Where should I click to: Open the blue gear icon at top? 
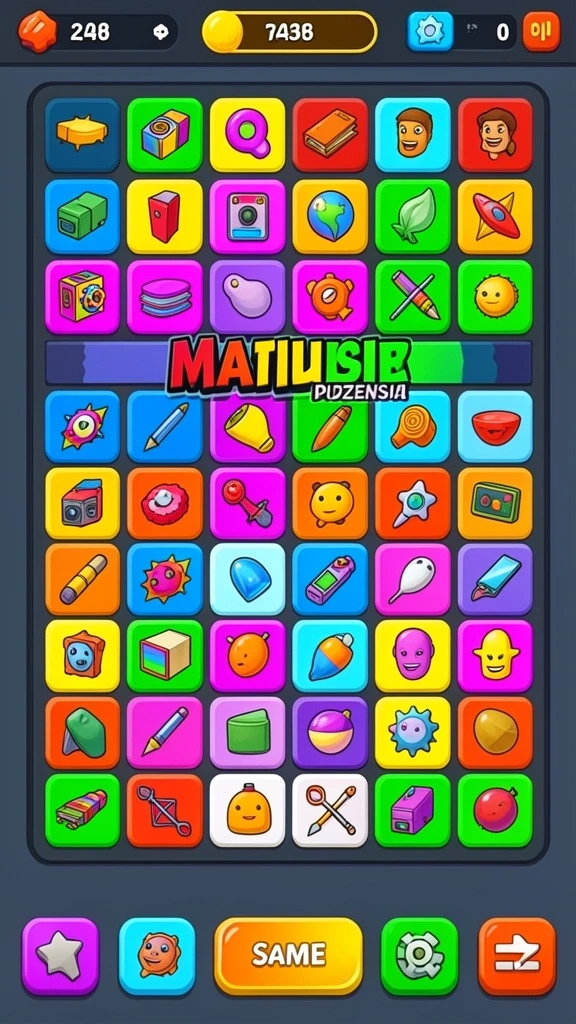click(x=430, y=31)
